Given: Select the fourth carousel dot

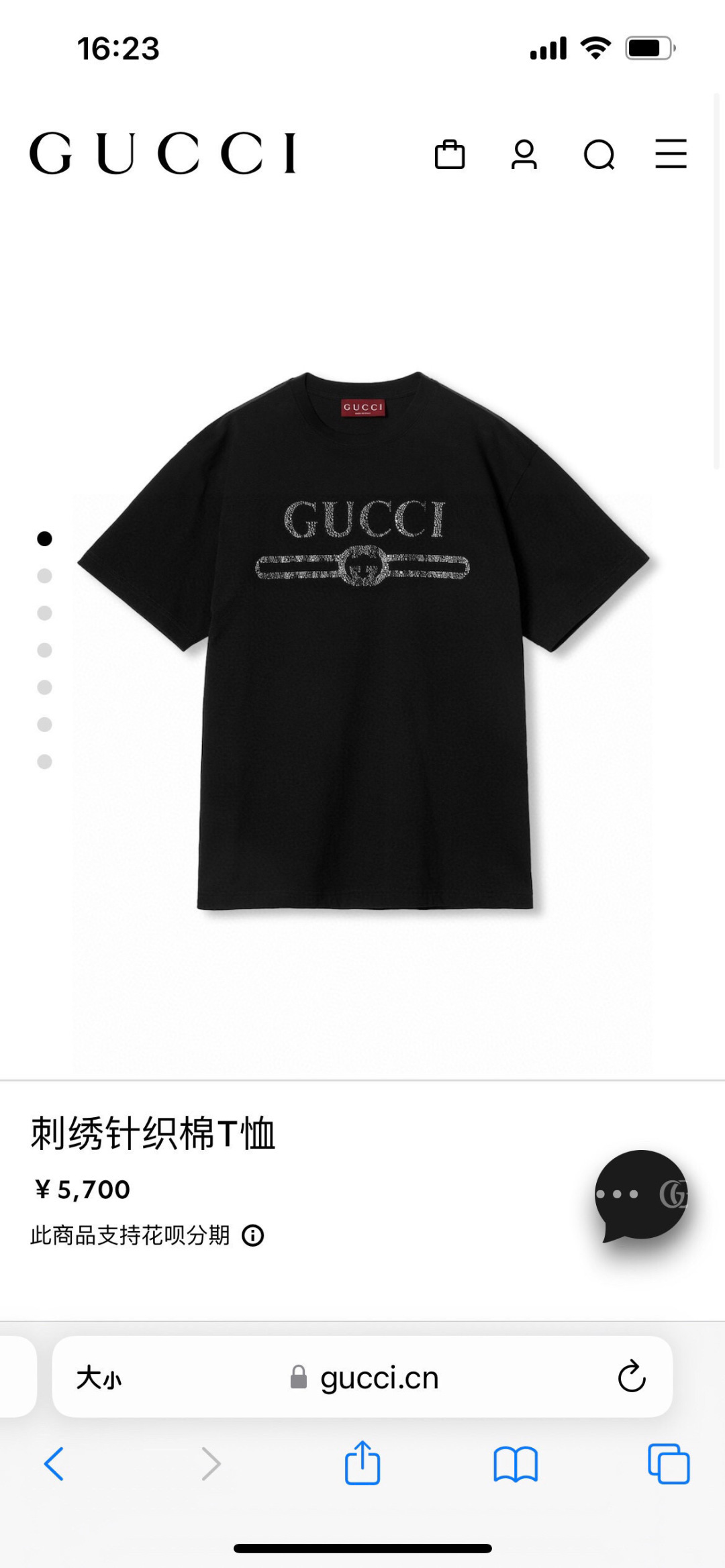Looking at the screenshot, I should point(45,649).
